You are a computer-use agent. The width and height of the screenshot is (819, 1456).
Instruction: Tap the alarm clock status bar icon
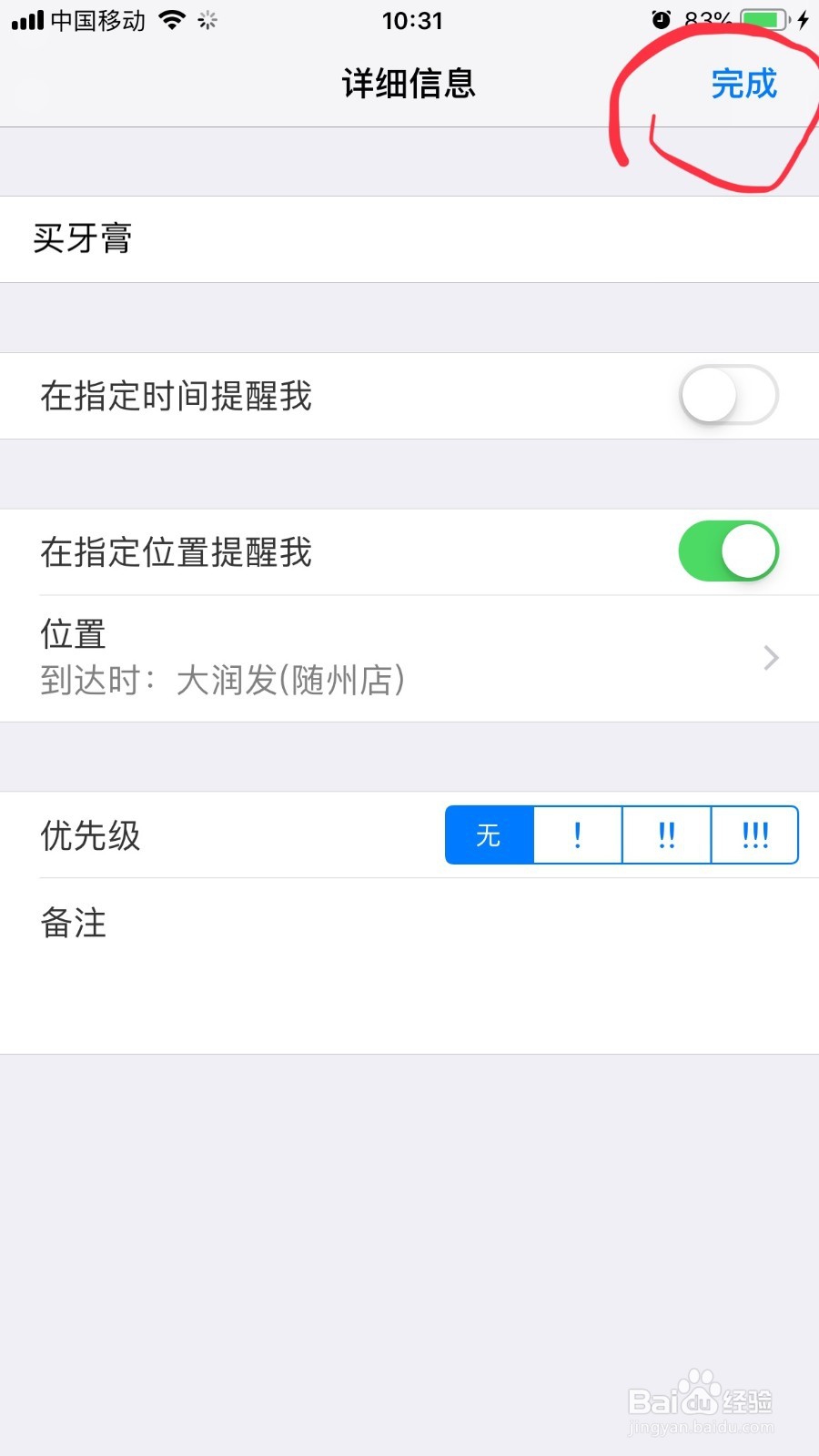click(x=661, y=18)
